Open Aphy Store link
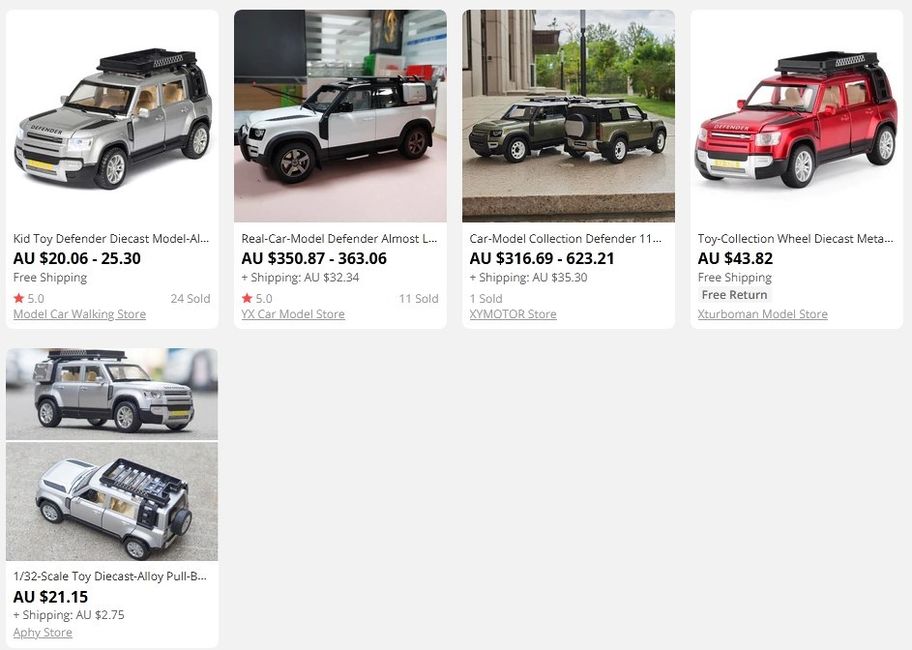This screenshot has height=650, width=912. [43, 632]
